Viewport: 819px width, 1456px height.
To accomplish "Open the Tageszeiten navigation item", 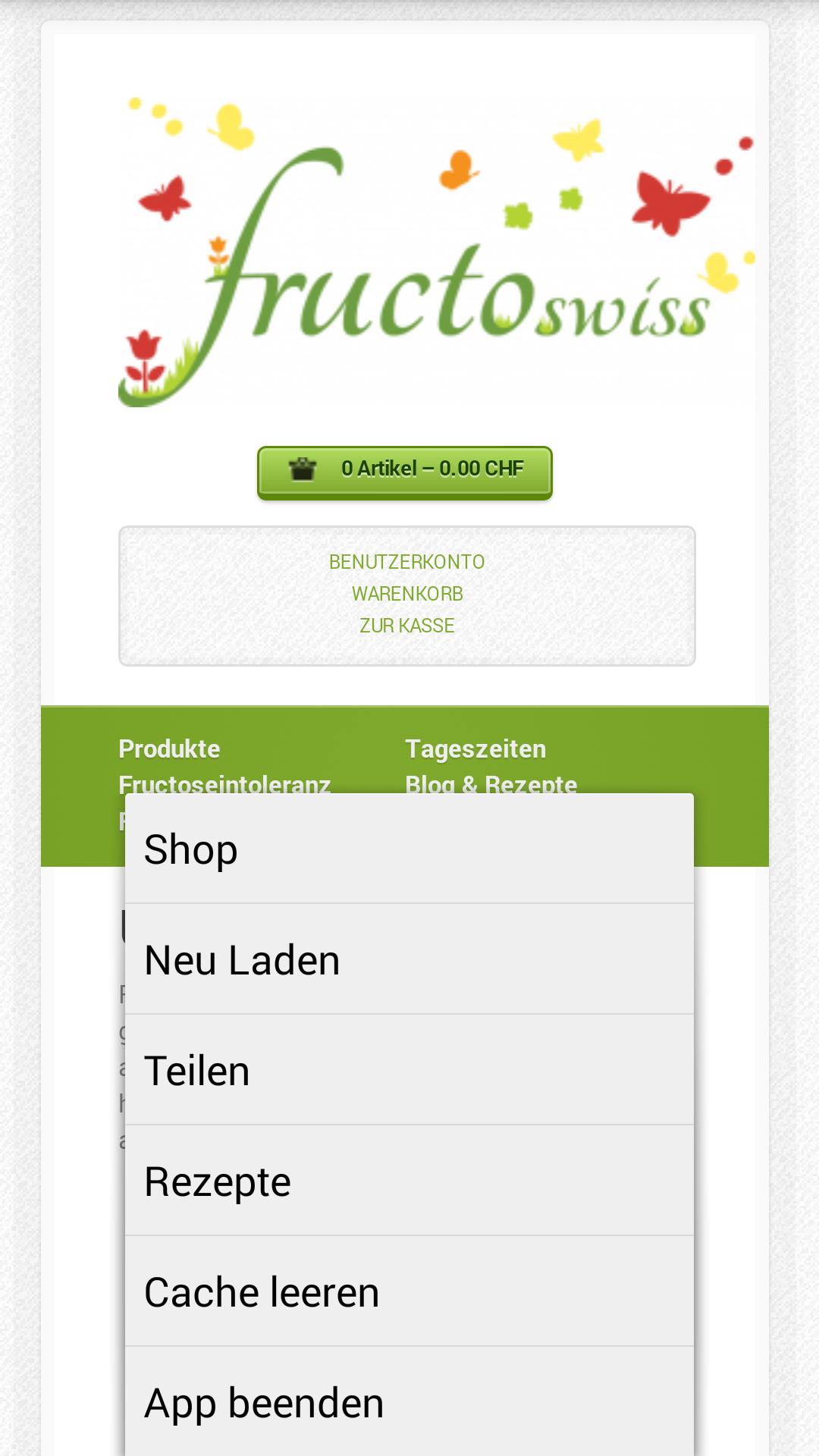I will [x=475, y=749].
